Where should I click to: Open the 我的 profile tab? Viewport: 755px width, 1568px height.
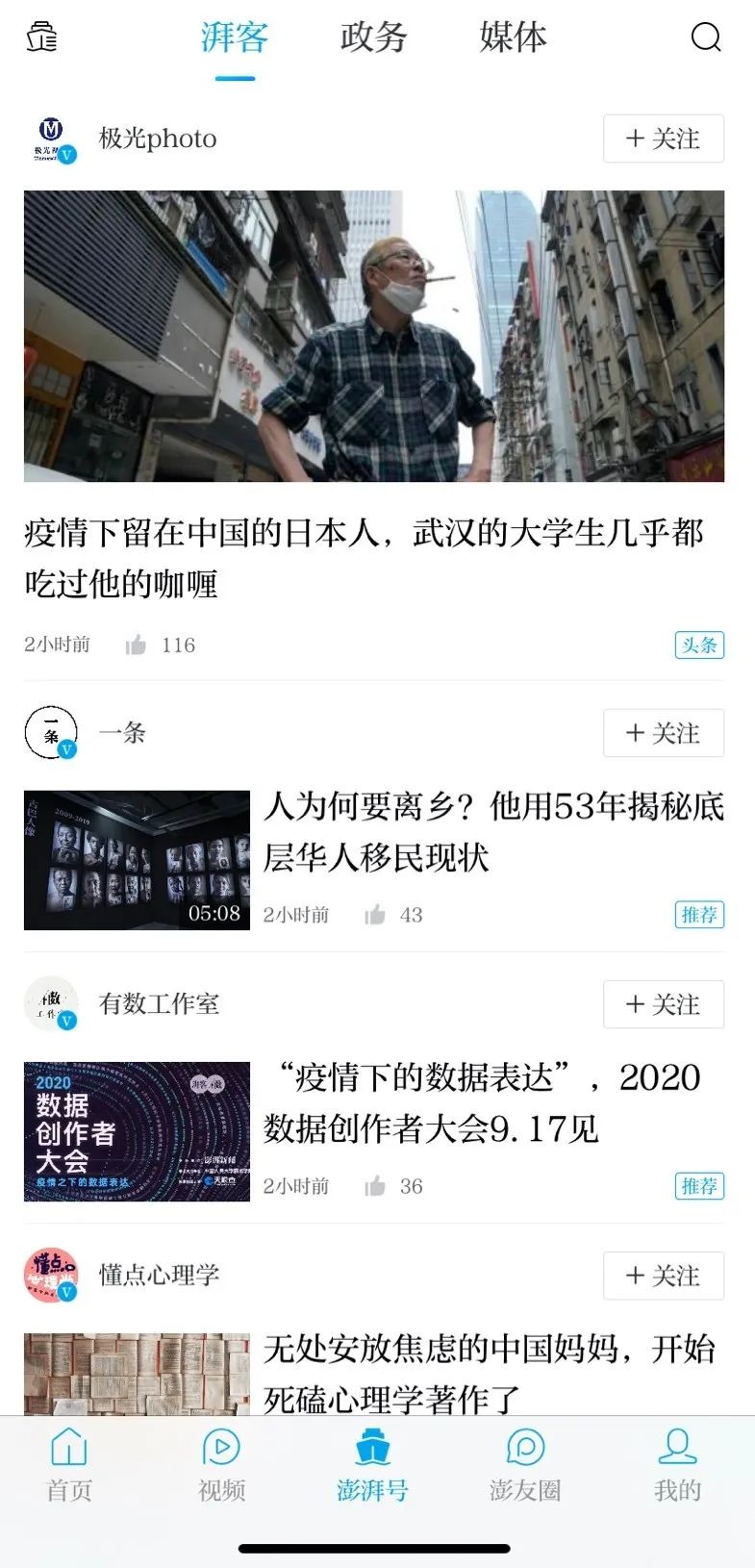point(677,1464)
